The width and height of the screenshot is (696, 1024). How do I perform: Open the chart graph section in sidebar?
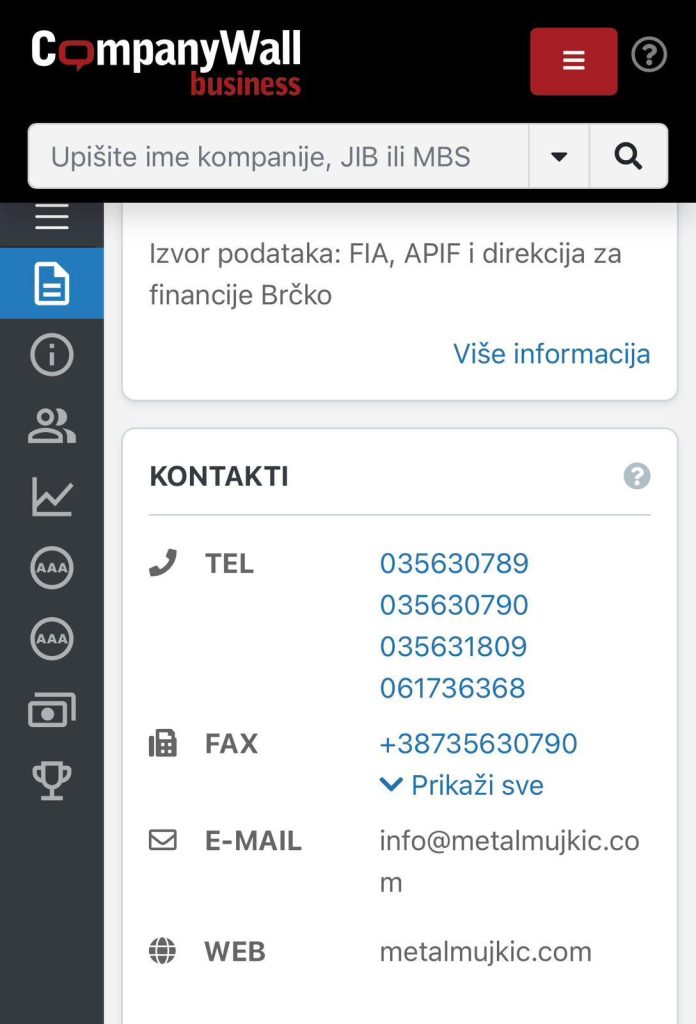pos(52,497)
